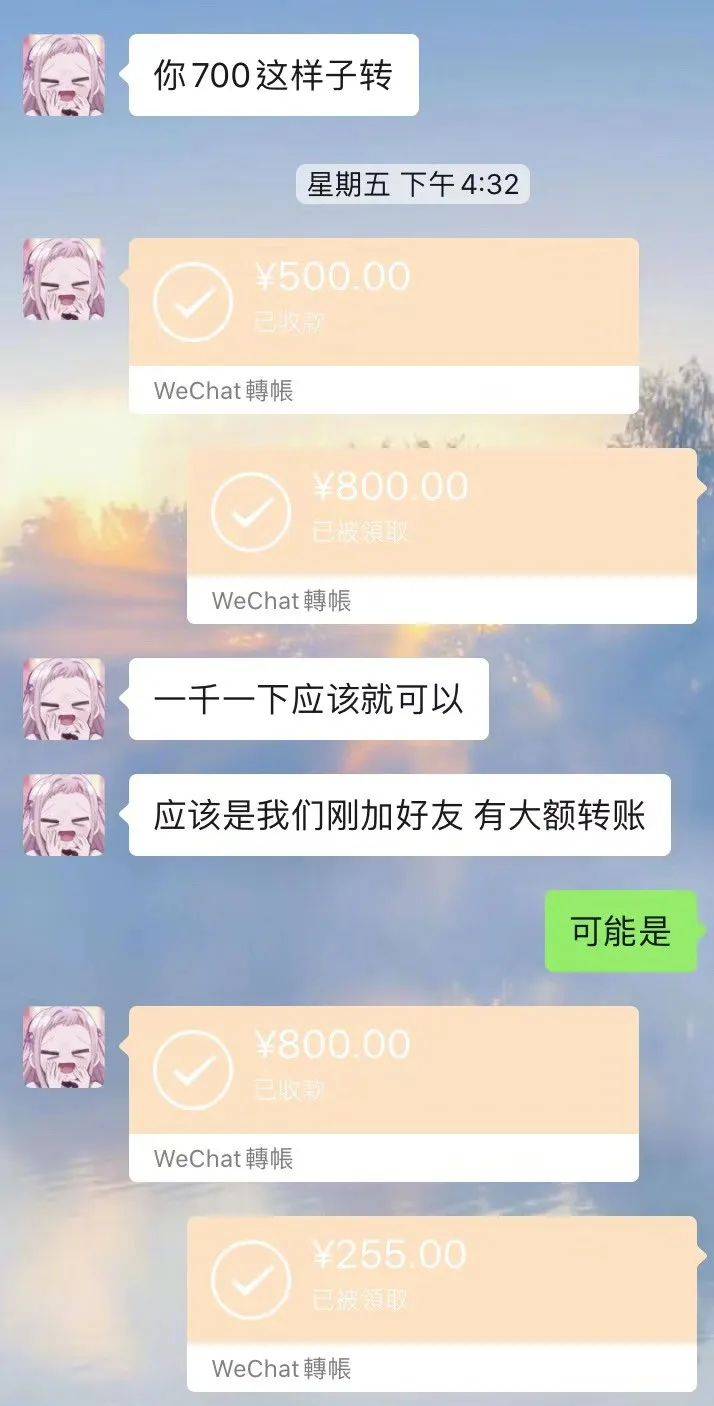The height and width of the screenshot is (1406, 714).
Task: Open profile from avatar beside 一千一下应该就可以
Action: 63,699
